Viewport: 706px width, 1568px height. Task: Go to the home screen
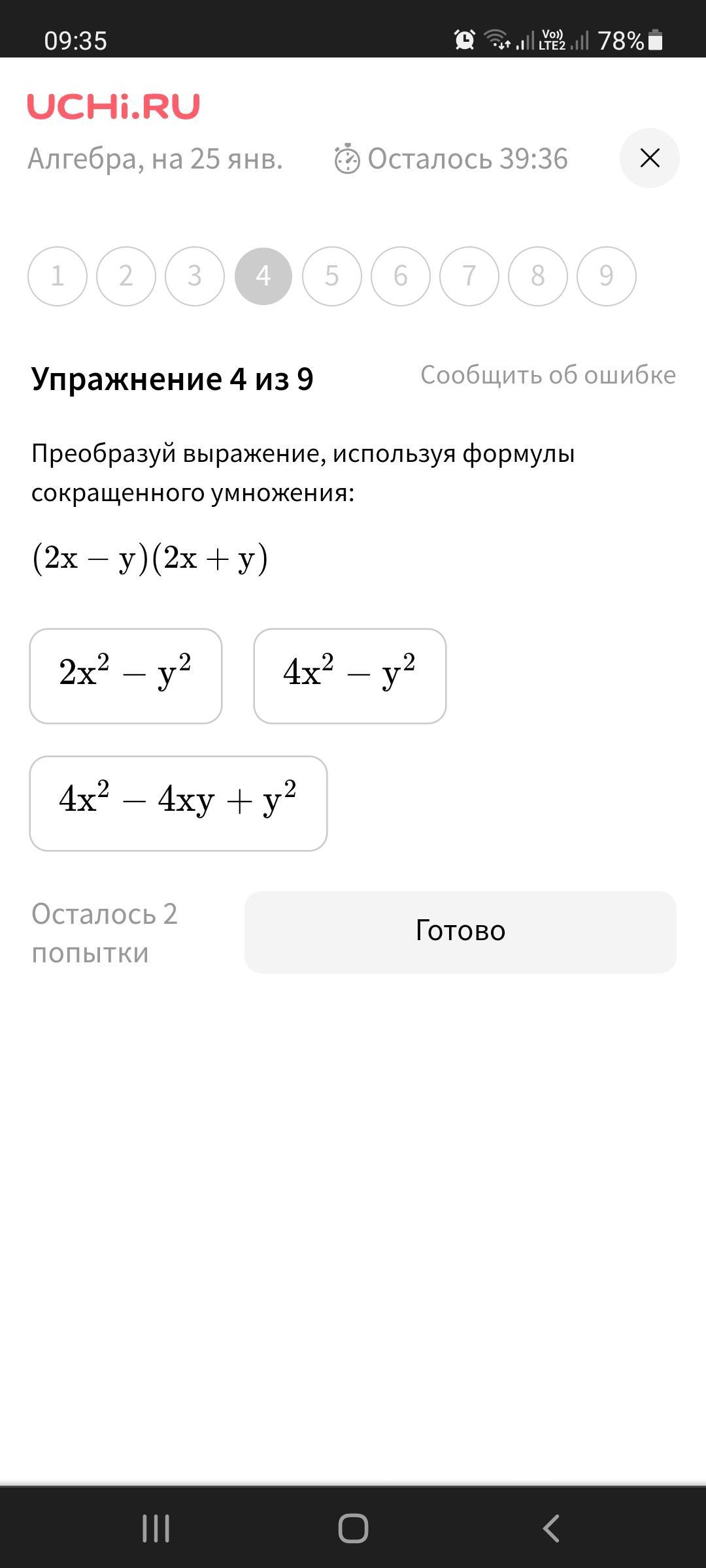pos(353,1527)
